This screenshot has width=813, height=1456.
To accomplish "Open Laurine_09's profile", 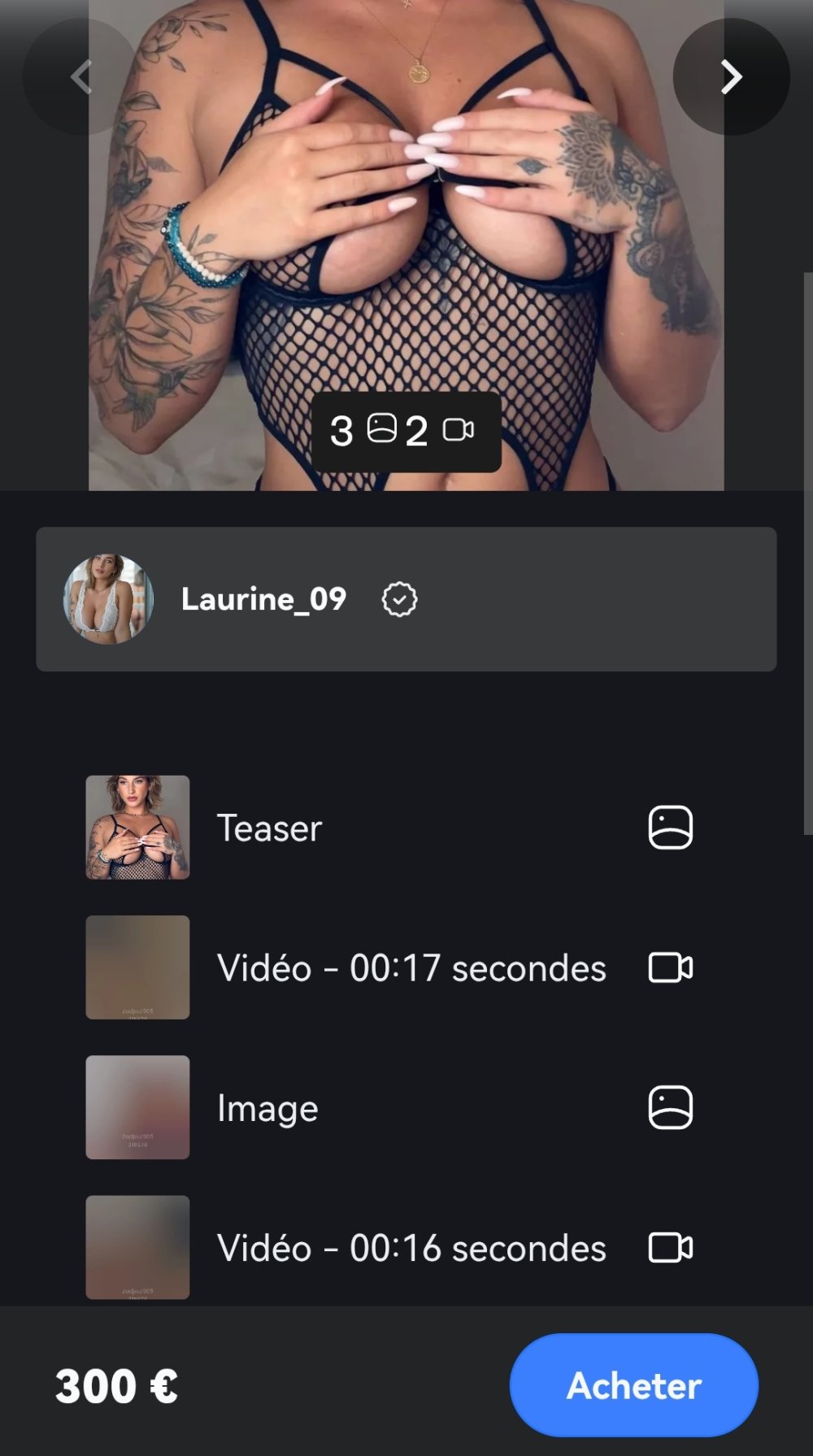I will [x=263, y=599].
